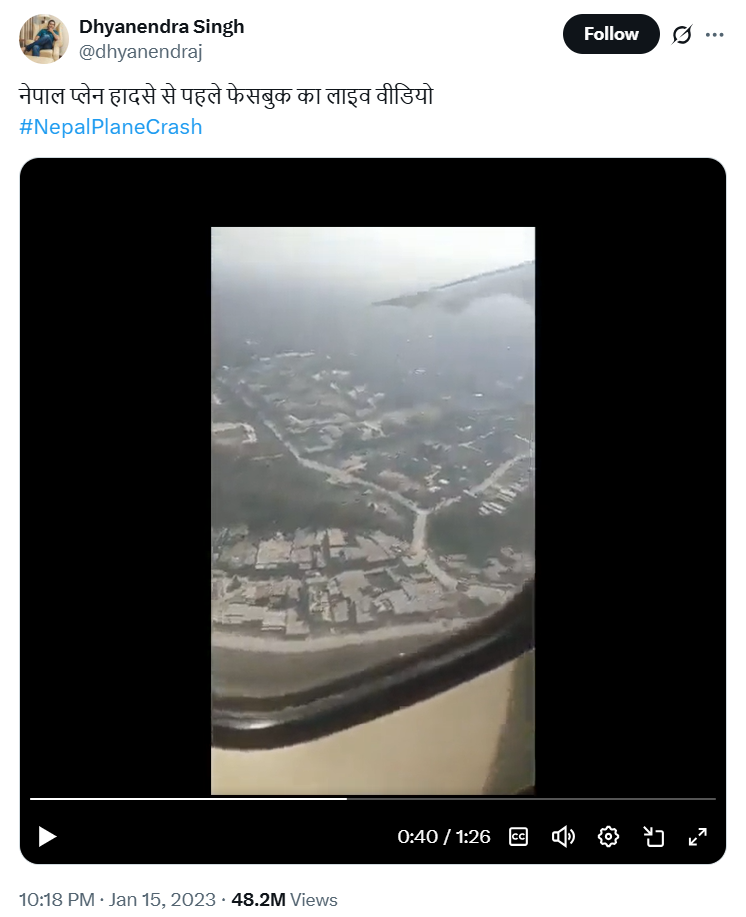Toggle closed captions on the video
Image resolution: width=746 pixels, height=917 pixels.
[518, 837]
